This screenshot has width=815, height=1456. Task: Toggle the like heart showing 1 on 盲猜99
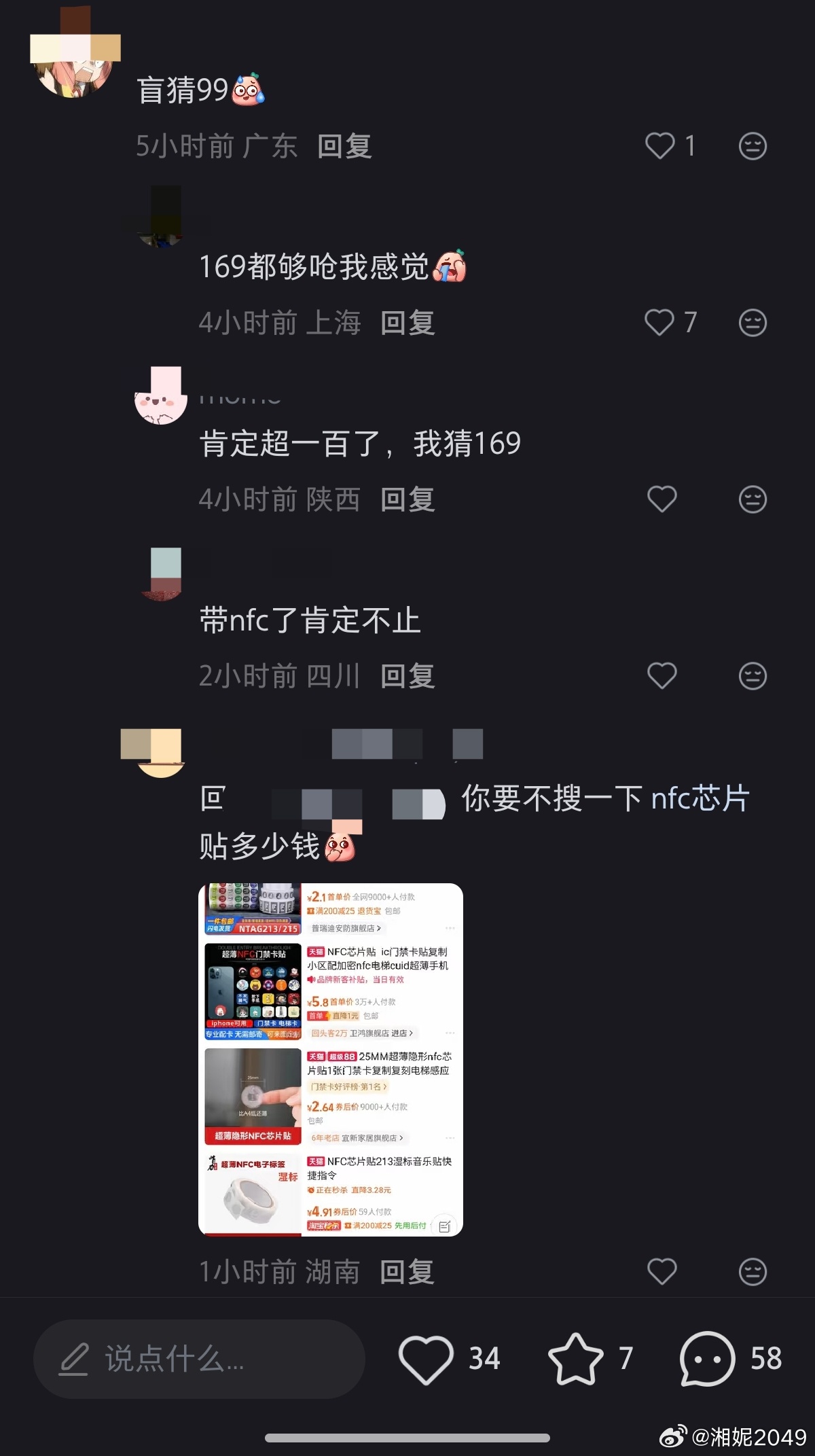pyautogui.click(x=661, y=145)
